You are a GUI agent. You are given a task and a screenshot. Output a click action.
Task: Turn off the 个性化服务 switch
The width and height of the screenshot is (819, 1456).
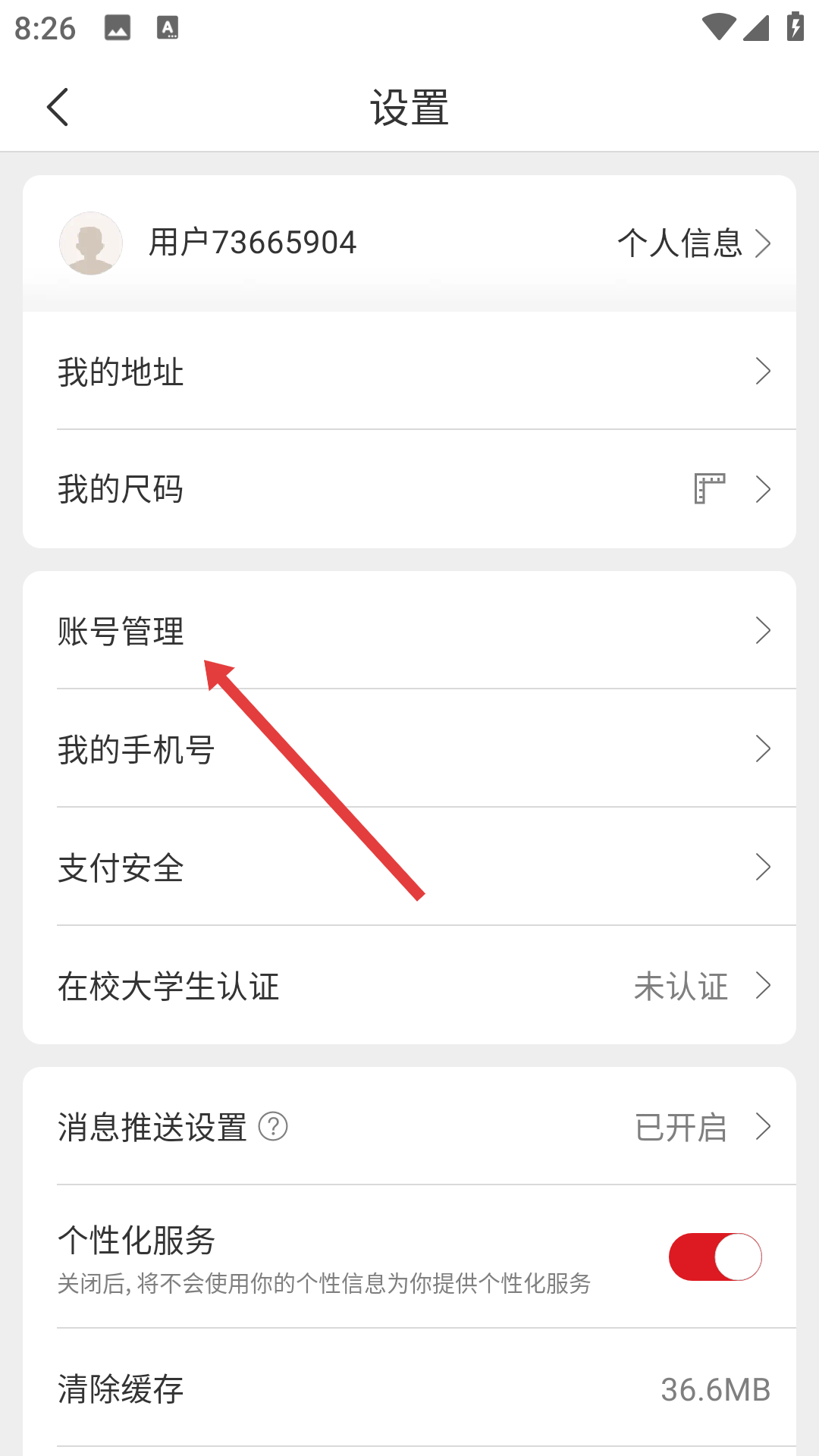pos(715,1257)
